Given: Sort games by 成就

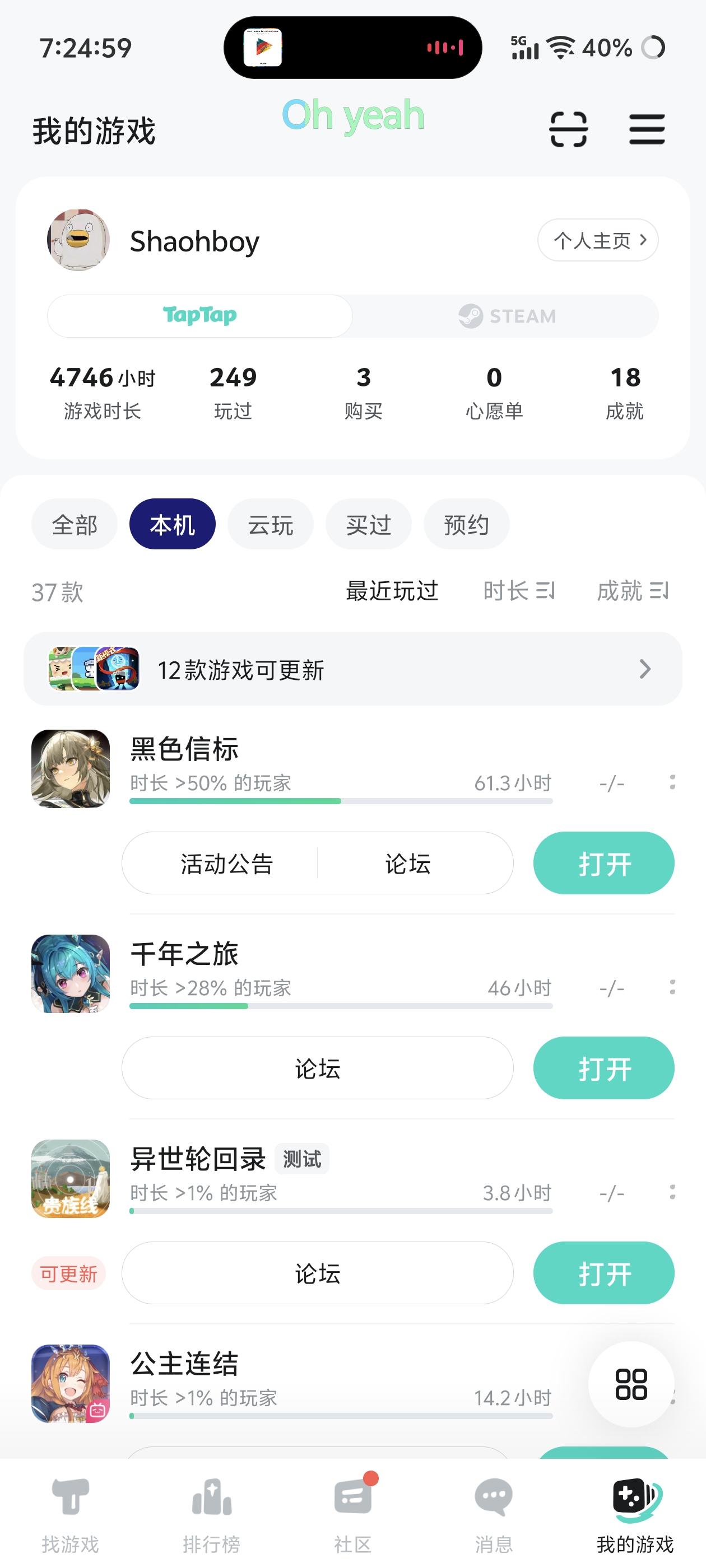Looking at the screenshot, I should pos(632,590).
